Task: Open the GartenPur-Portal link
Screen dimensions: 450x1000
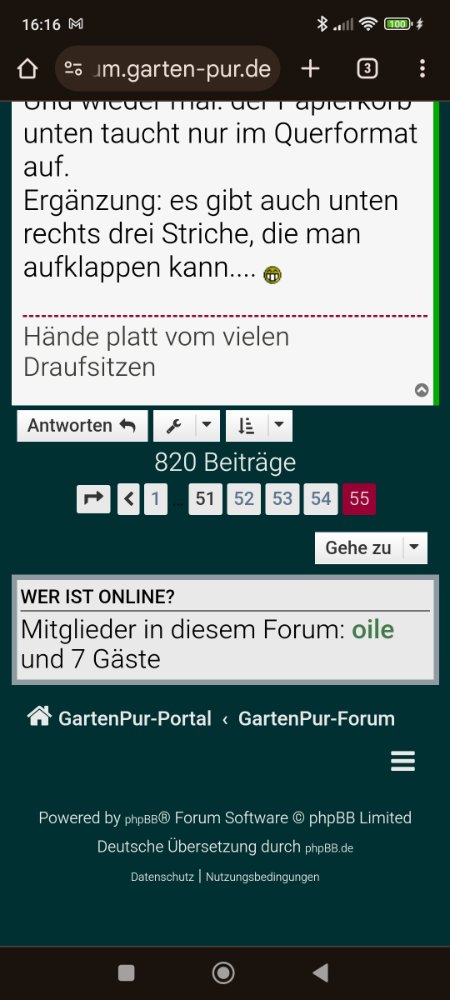Action: (119, 718)
